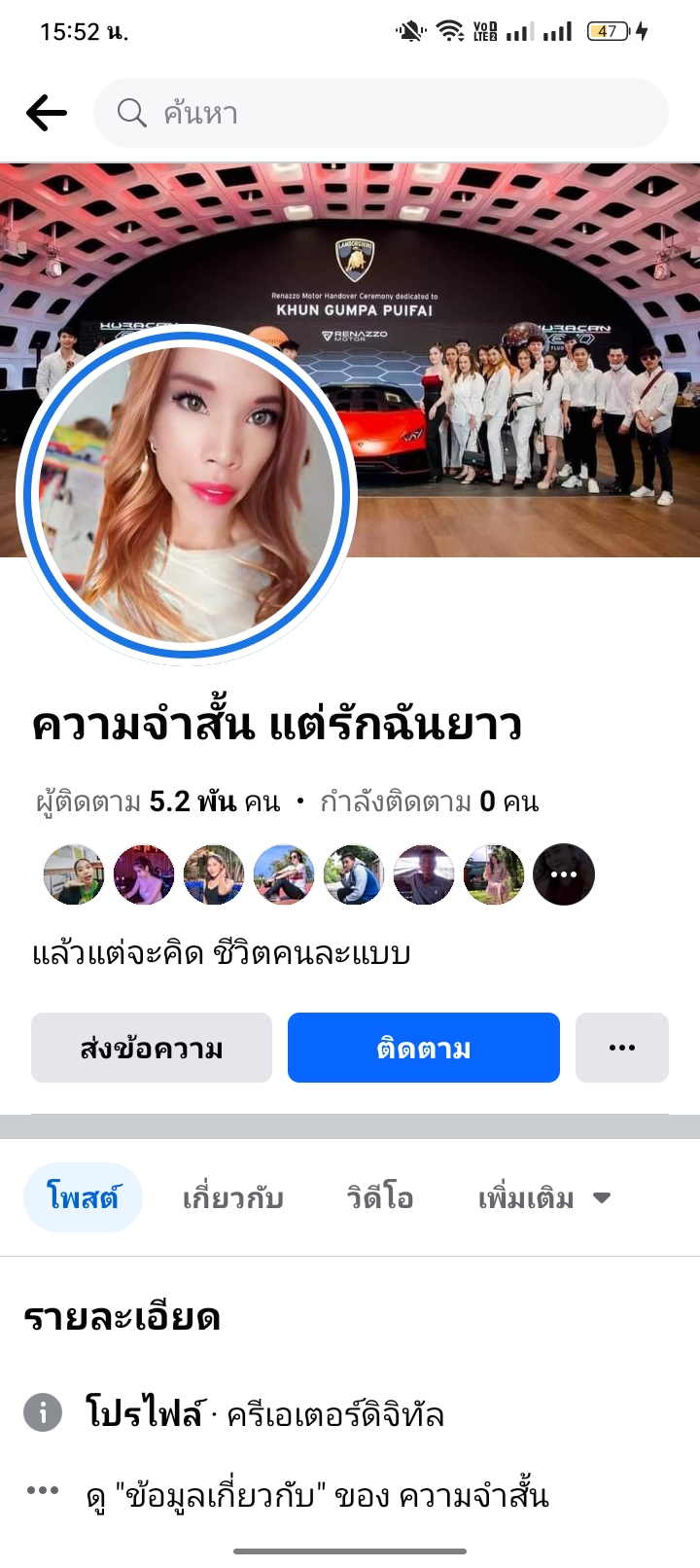Follow the page with ติดตาม button
The width and height of the screenshot is (700, 1568).
click(424, 1048)
